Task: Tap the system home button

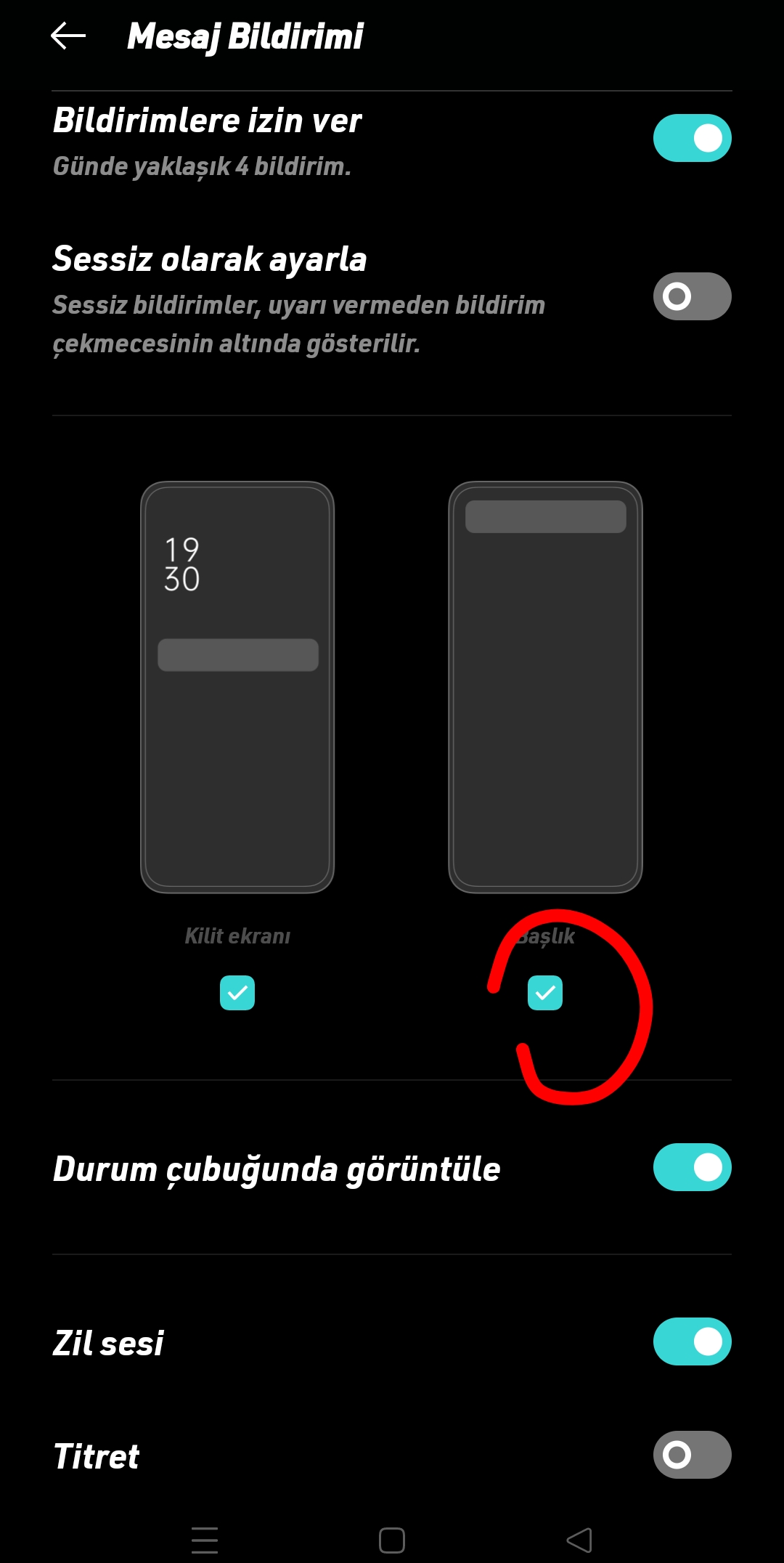Action: (392, 1540)
